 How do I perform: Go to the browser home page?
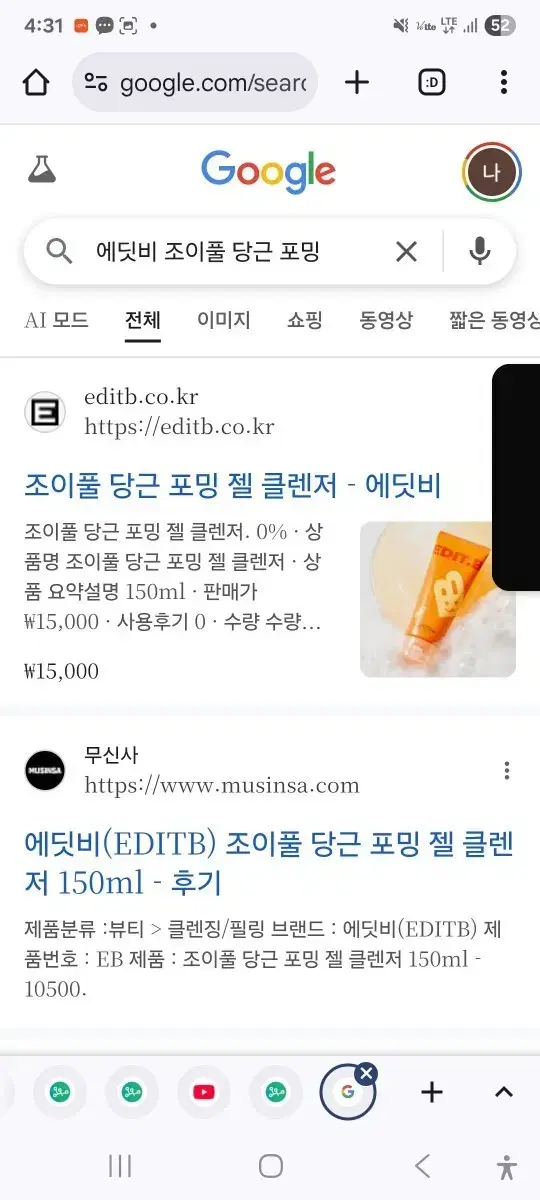36,82
